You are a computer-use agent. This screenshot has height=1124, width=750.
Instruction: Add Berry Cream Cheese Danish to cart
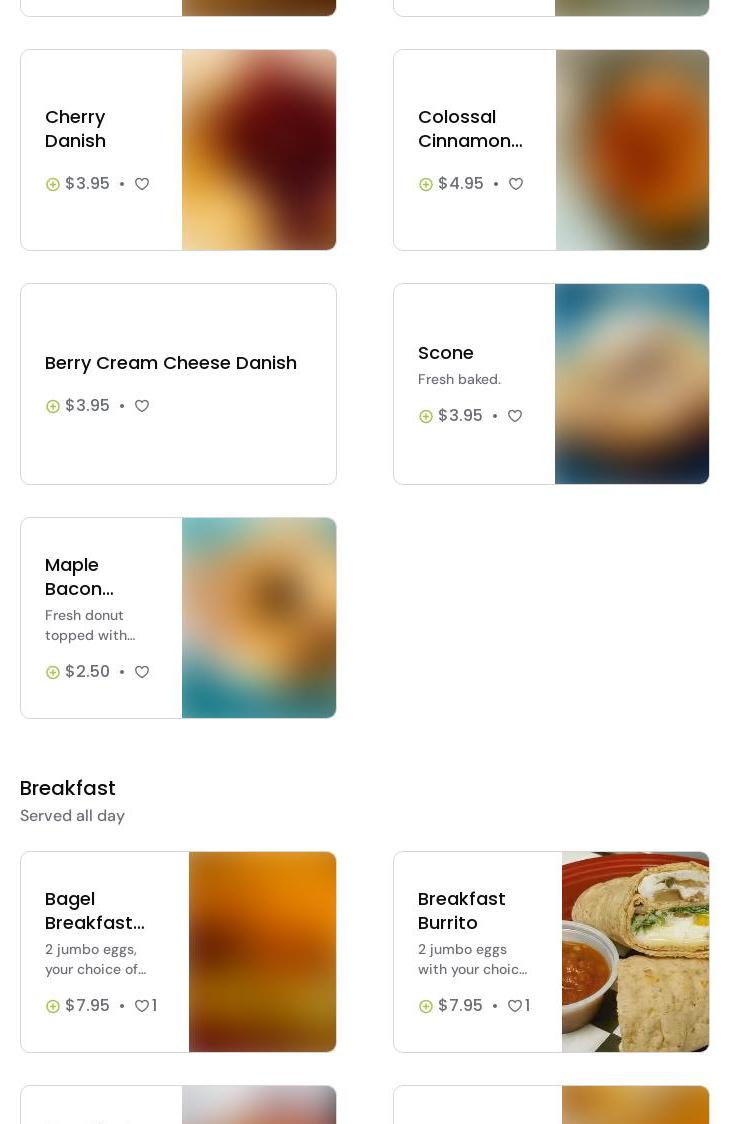coord(53,406)
